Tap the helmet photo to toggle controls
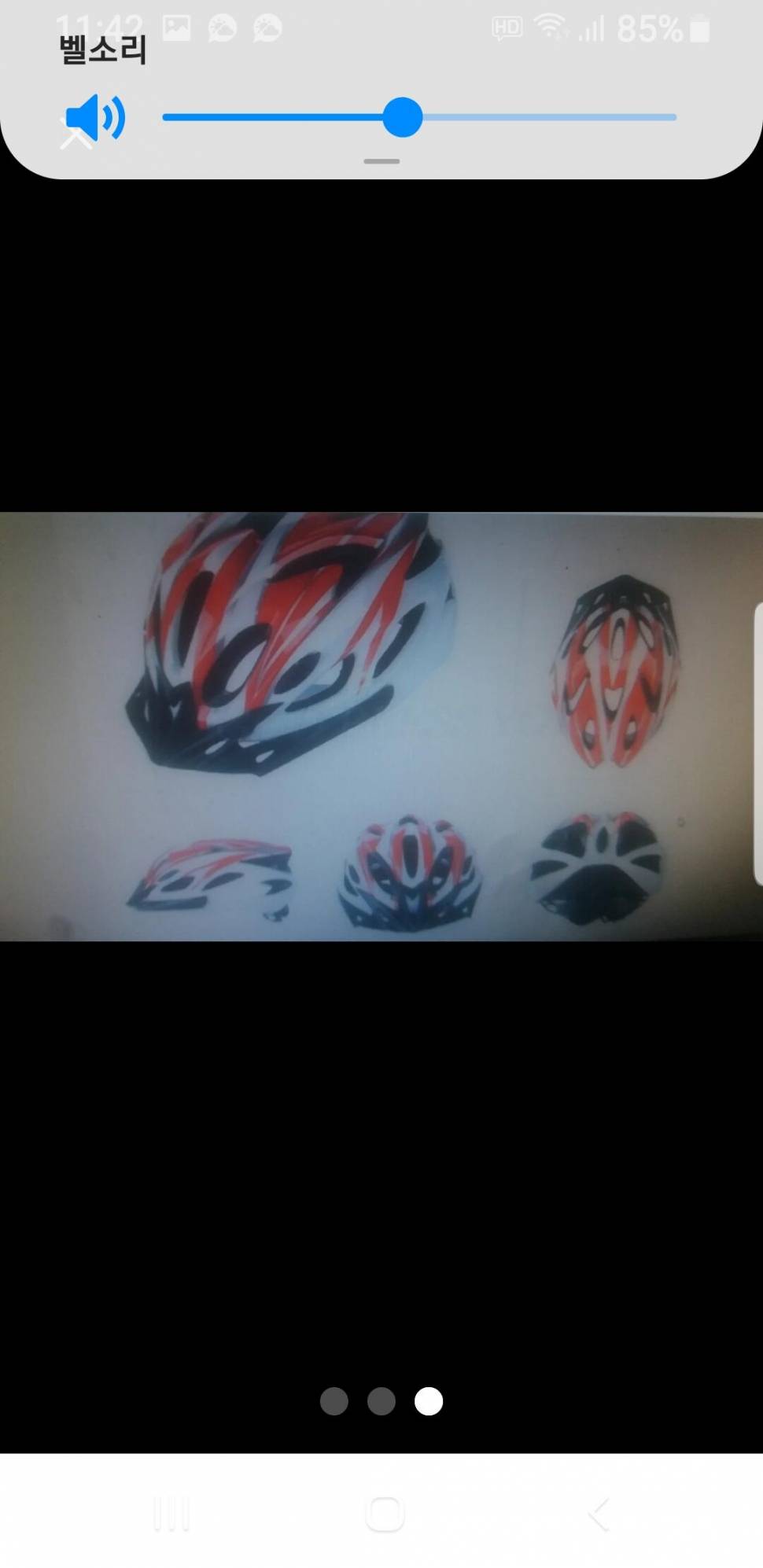The image size is (763, 1568). [x=381, y=726]
